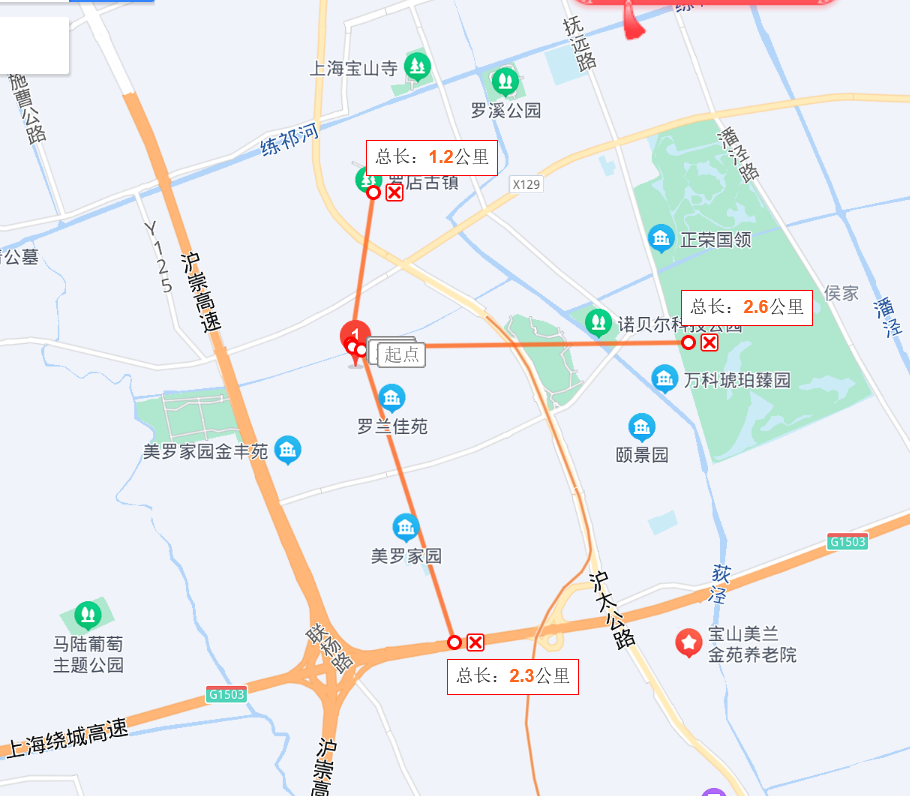
Task: Open 颐景园 residential marker
Action: click(642, 427)
